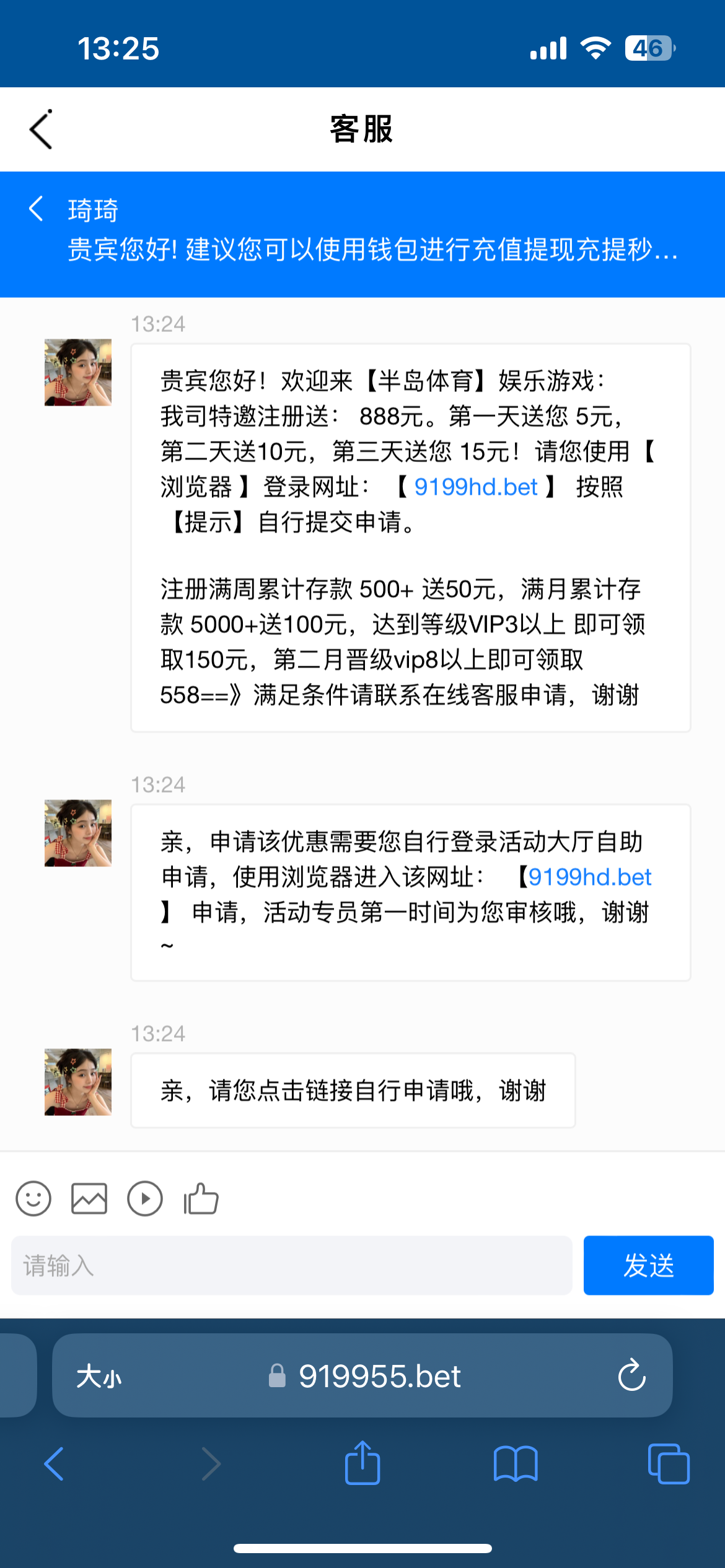Attach a video to the chat
725x1568 pixels.
pos(145,1199)
